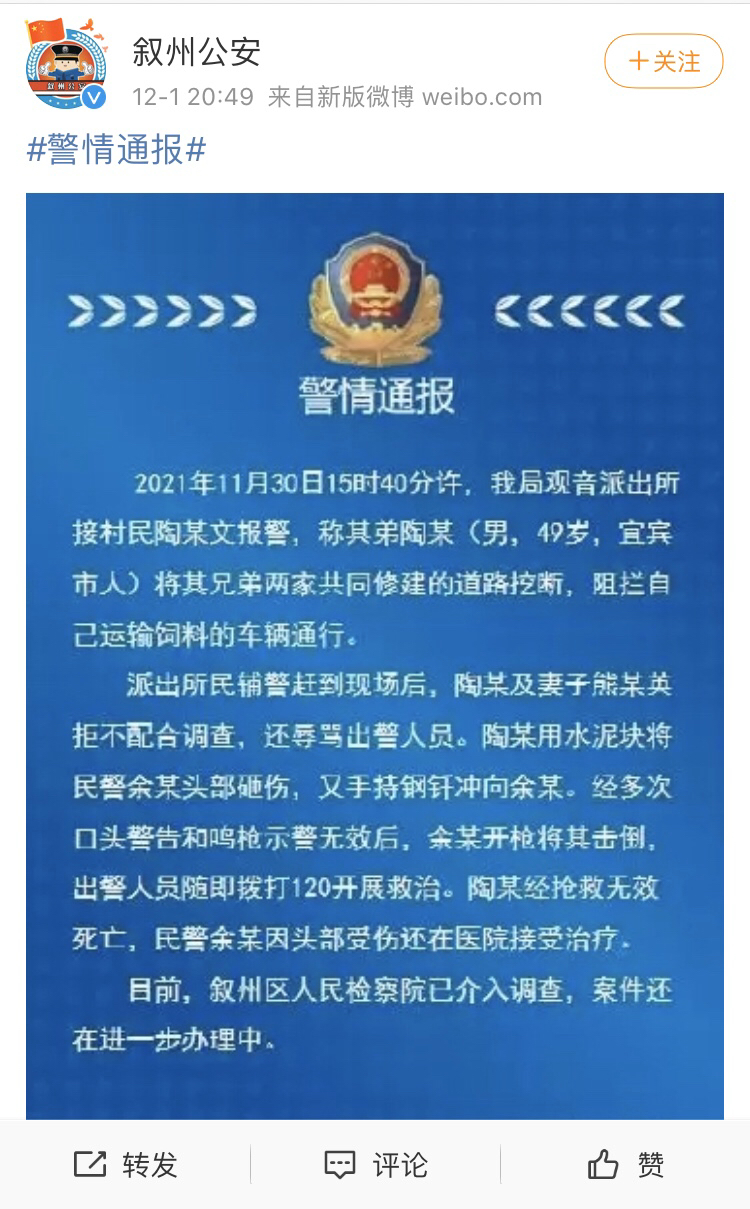Screen dimensions: 750x1209
Task: Open 叙州公安 profile avatar
Action: click(64, 64)
